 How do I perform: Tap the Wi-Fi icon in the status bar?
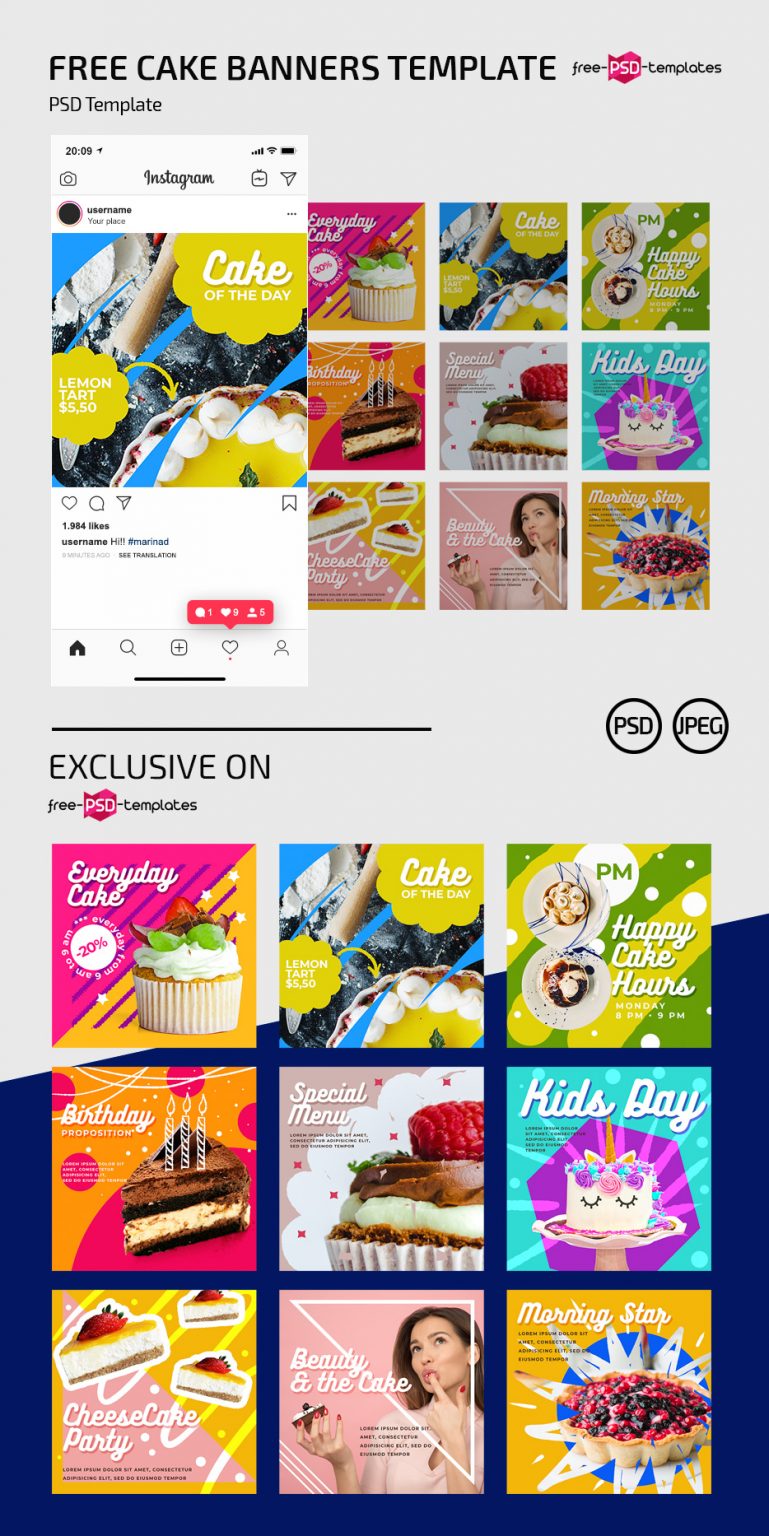click(x=271, y=151)
